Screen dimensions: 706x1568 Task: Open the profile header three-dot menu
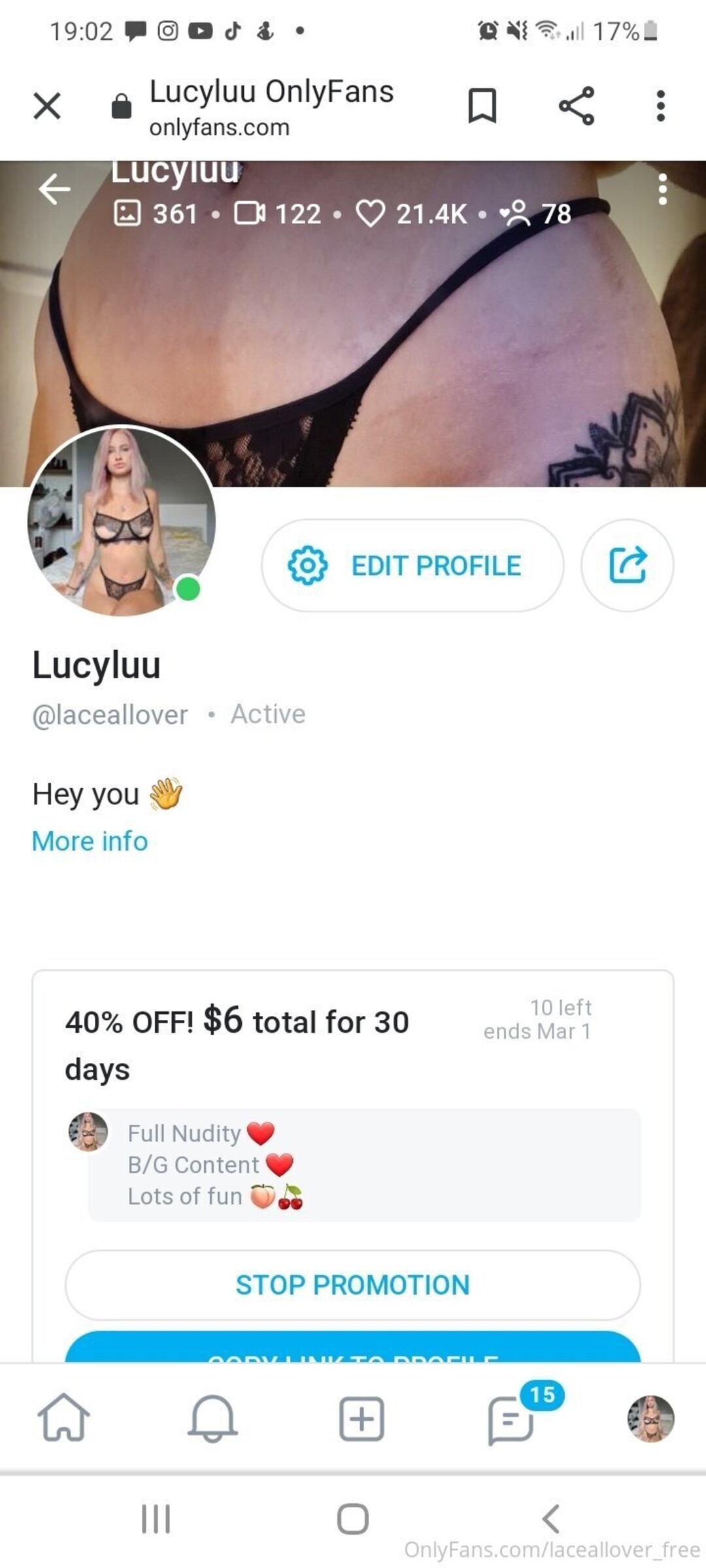662,190
